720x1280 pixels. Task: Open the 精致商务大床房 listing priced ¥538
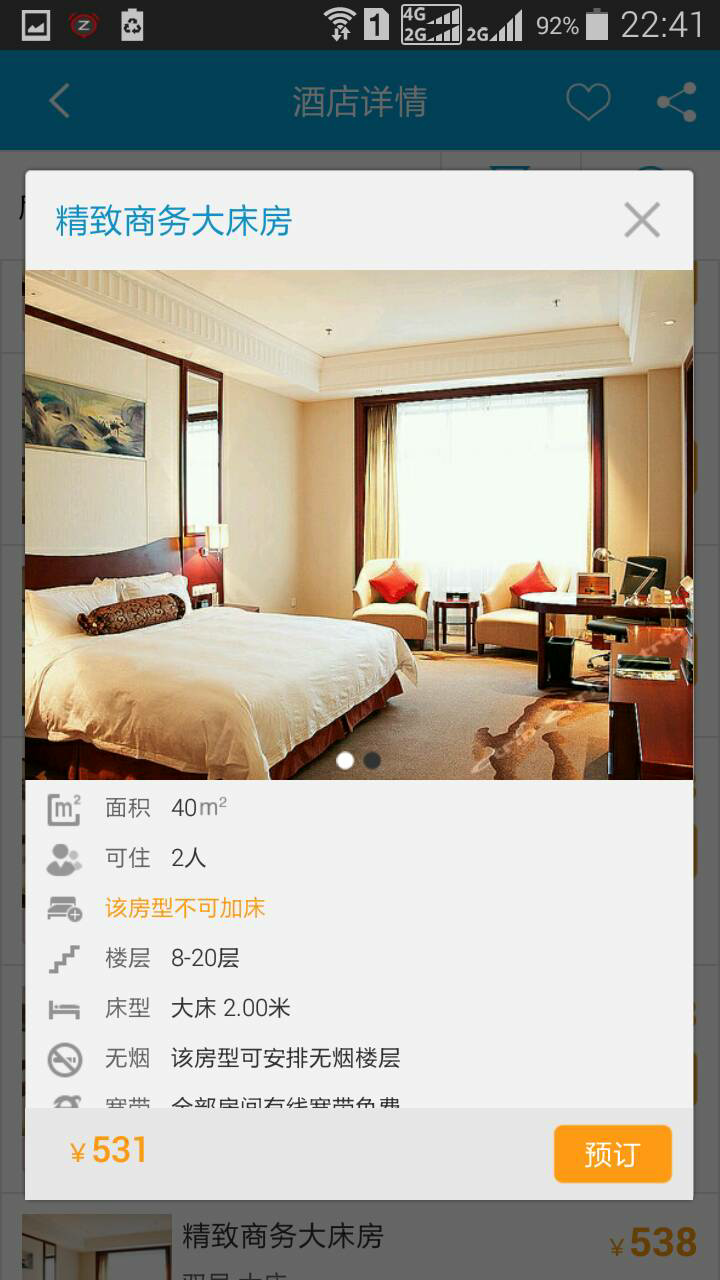(x=359, y=1241)
